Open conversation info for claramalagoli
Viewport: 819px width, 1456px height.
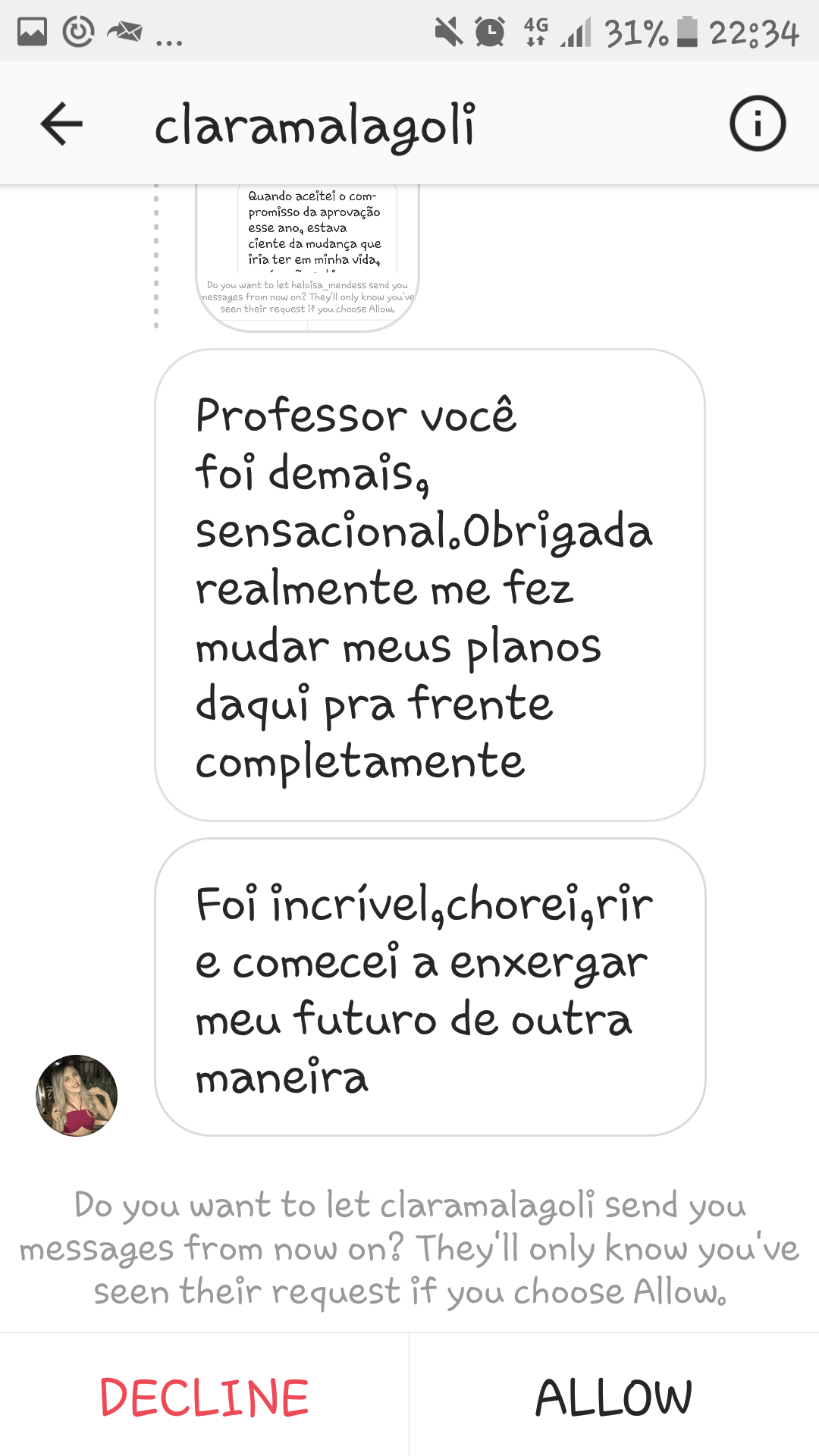(758, 124)
